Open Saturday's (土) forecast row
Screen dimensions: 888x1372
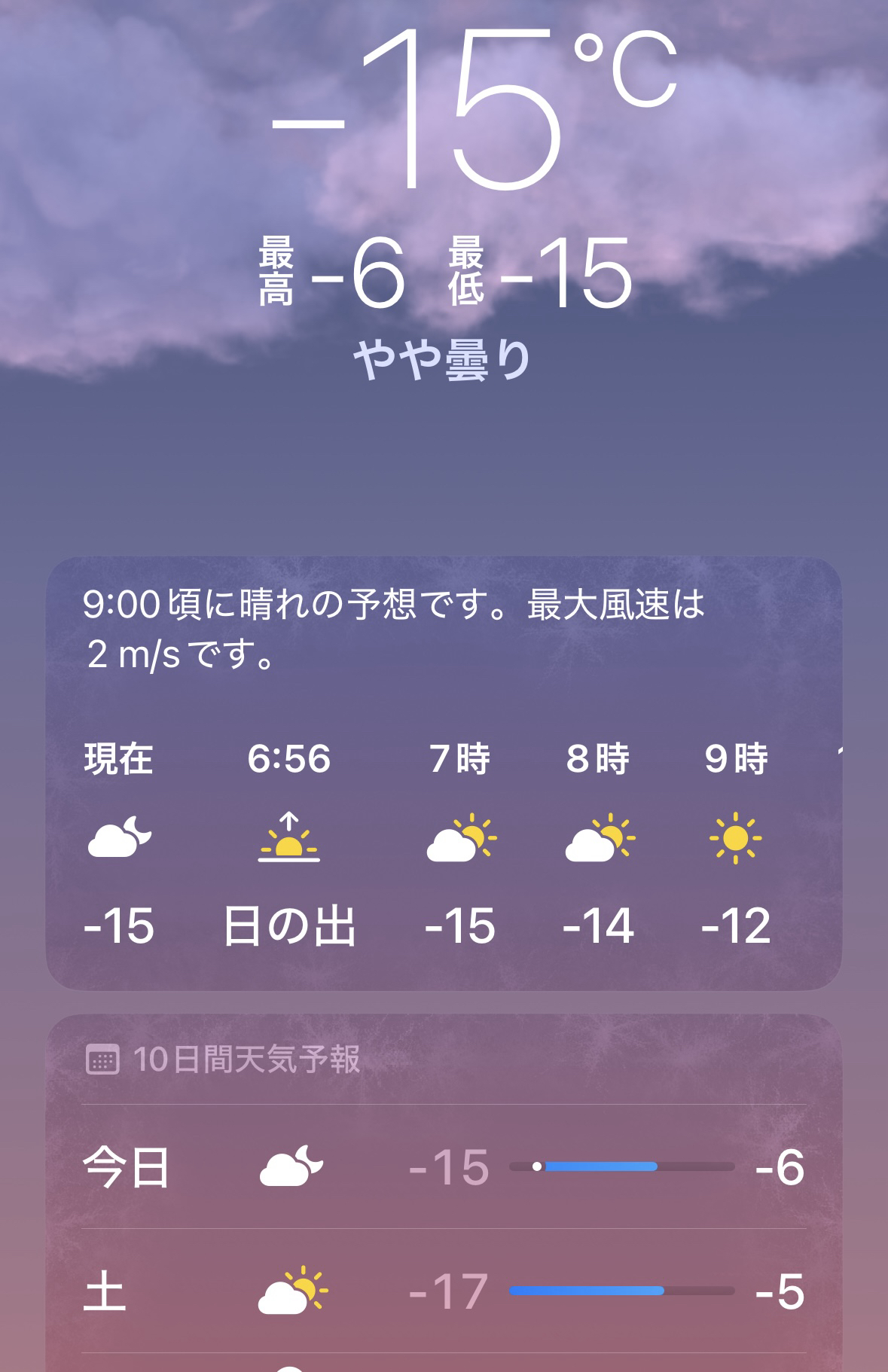(x=443, y=1291)
